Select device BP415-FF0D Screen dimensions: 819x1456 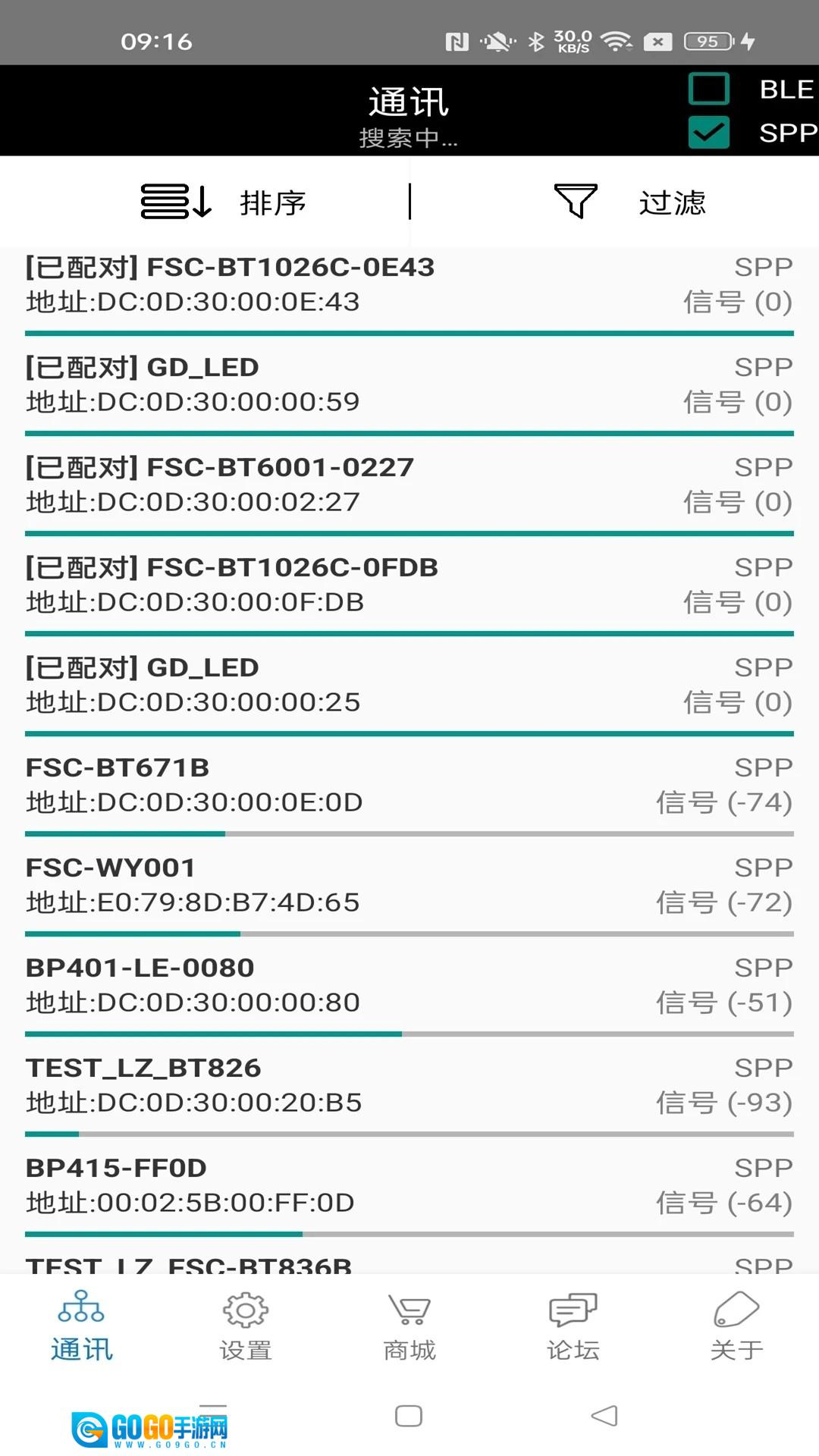(x=409, y=1183)
